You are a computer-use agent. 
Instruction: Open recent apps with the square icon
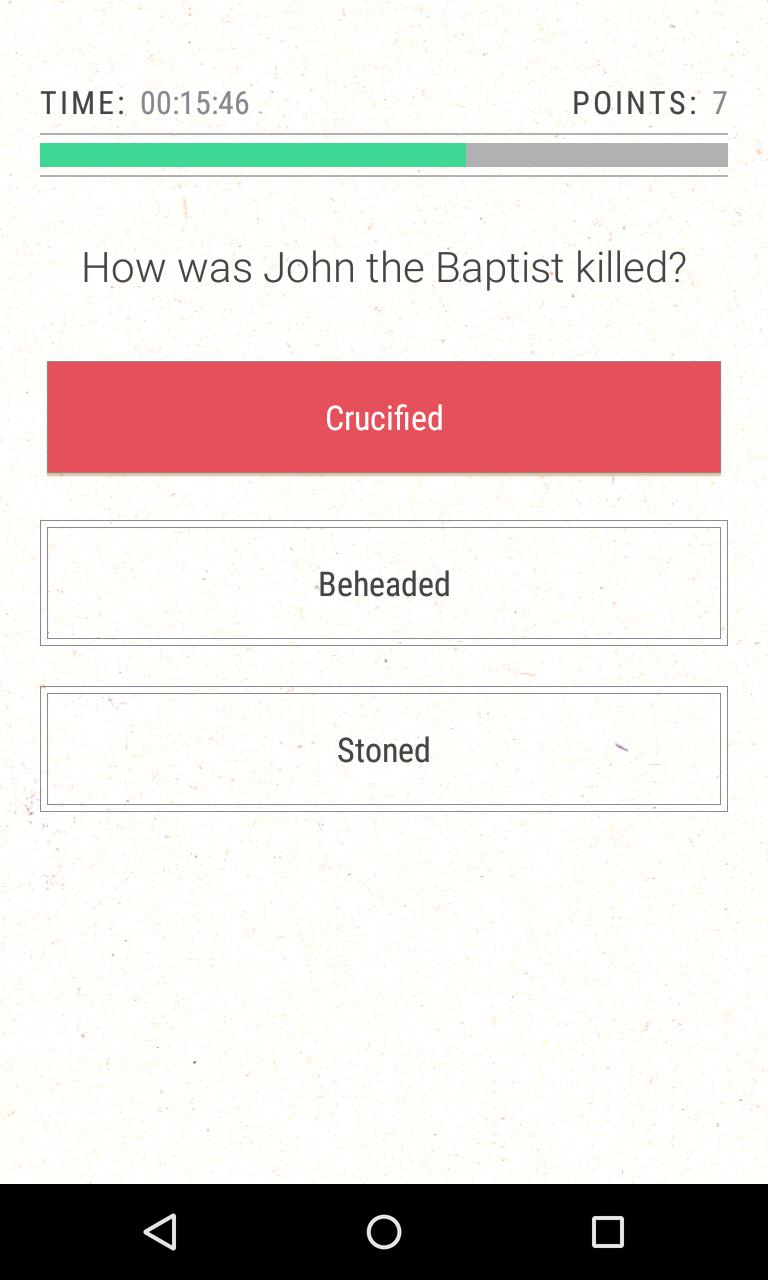(607, 1231)
